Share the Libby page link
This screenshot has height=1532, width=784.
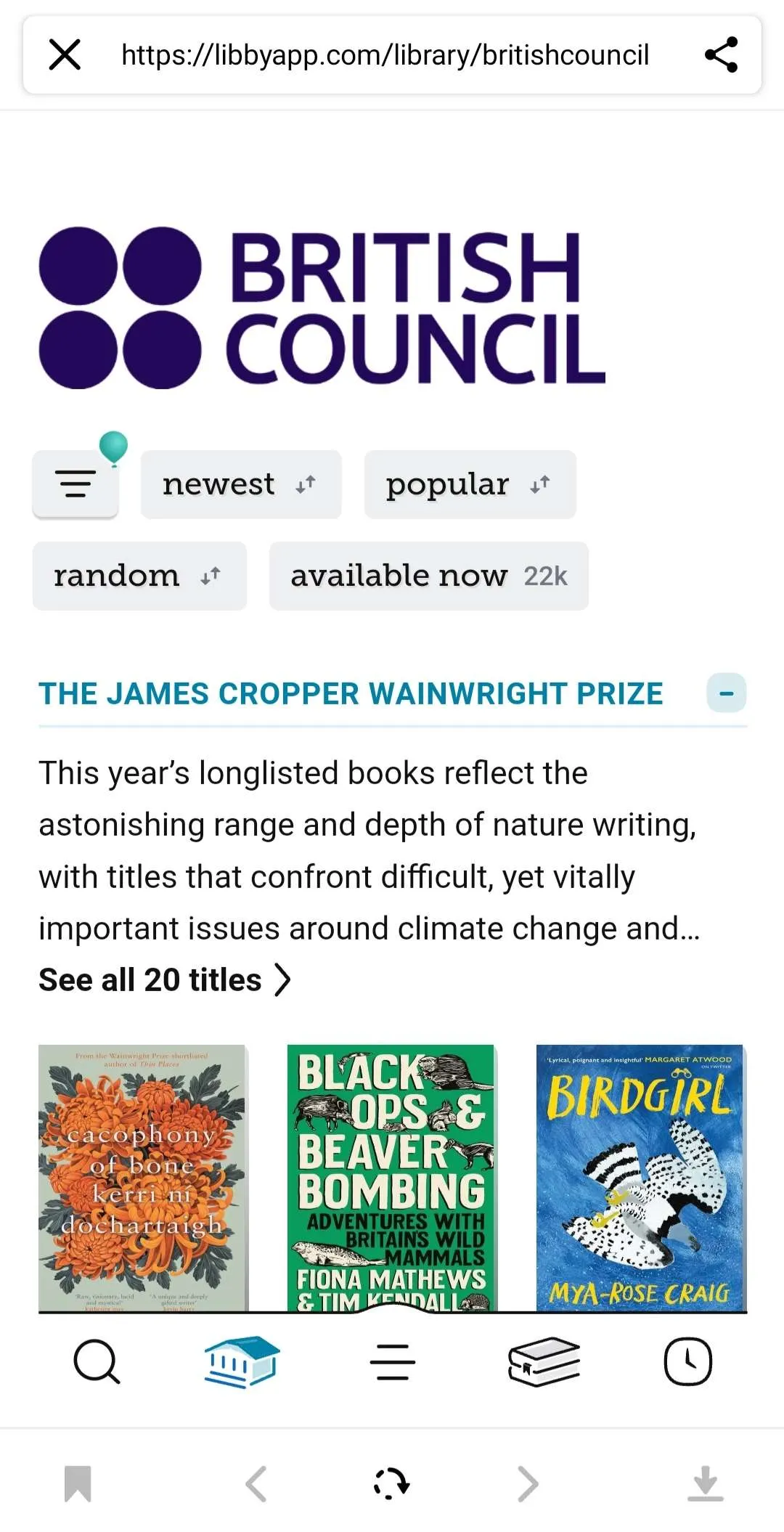[721, 54]
